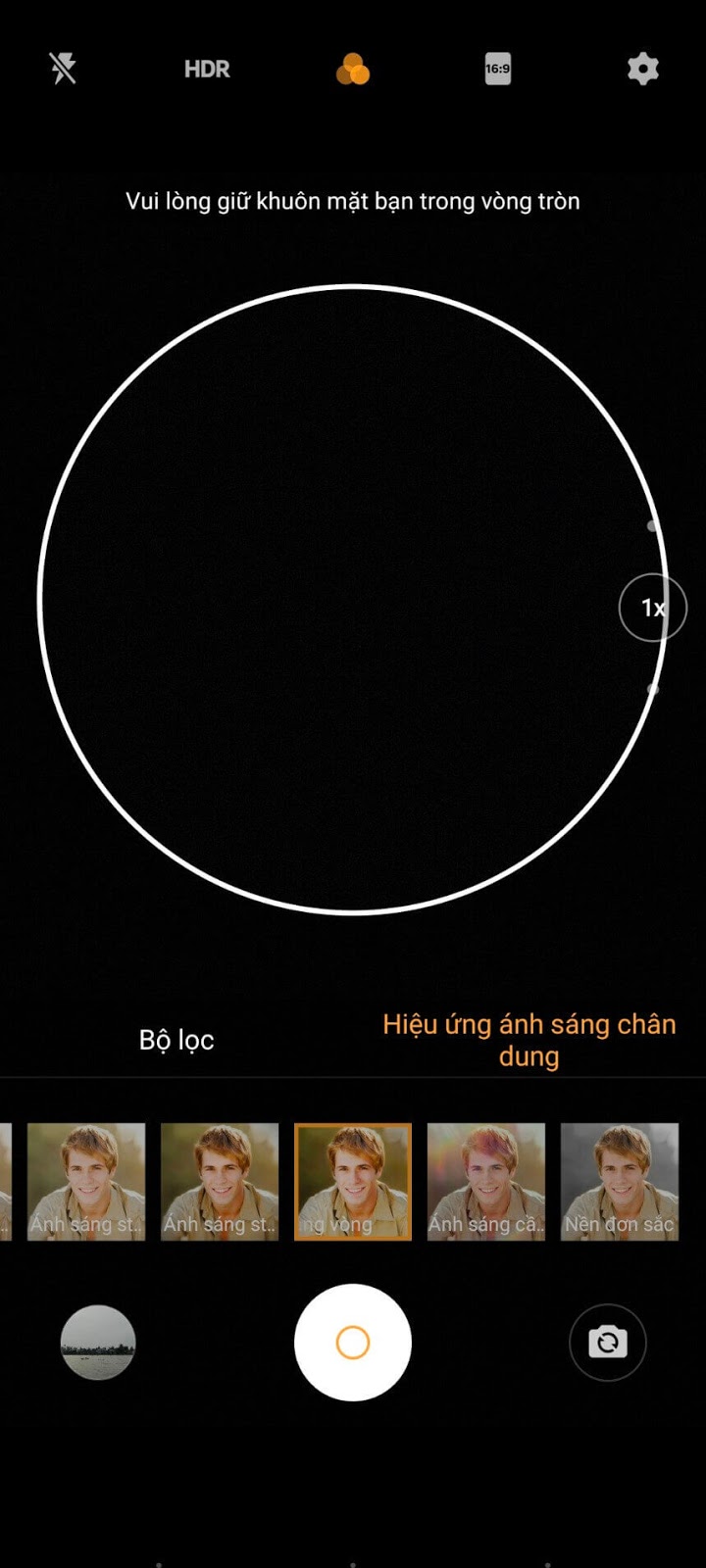Image resolution: width=706 pixels, height=1568 pixels.
Task: Change the 16:9 aspect ratio
Action: [497, 70]
